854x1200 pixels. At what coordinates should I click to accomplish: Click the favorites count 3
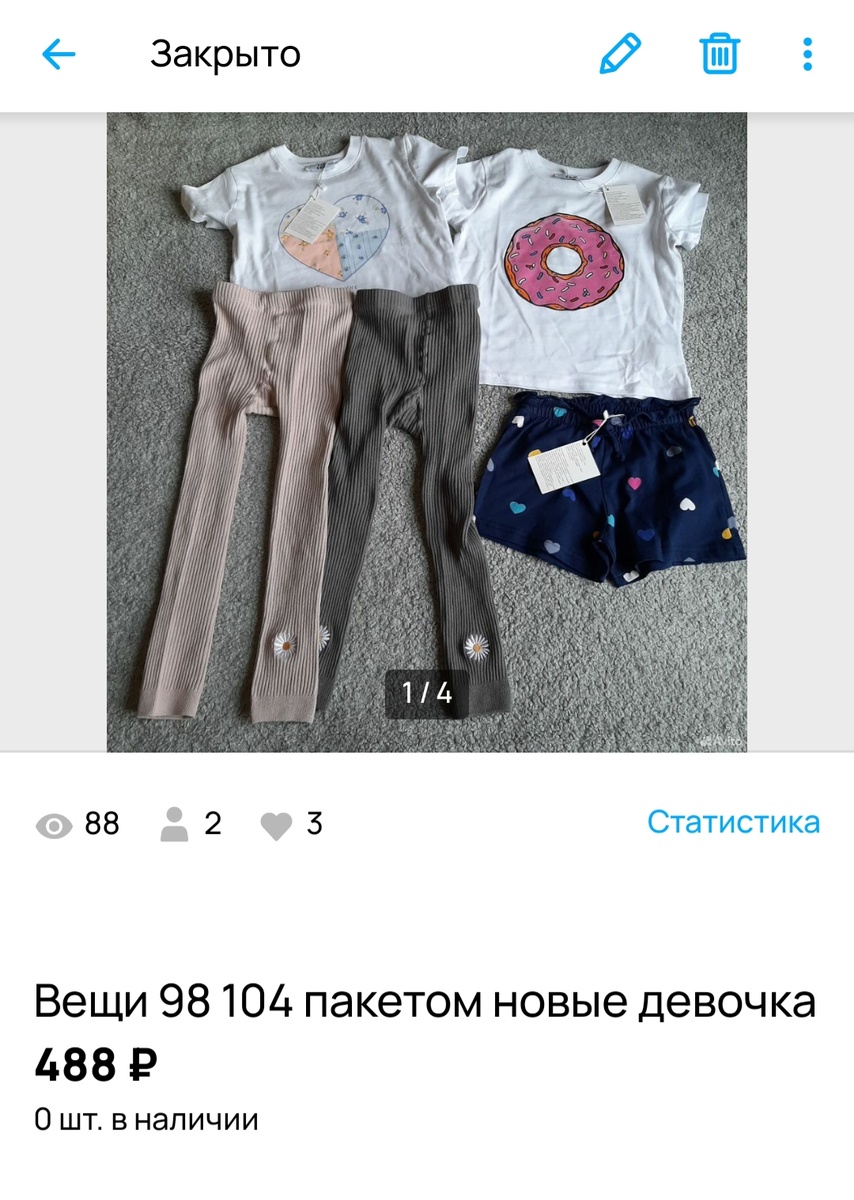tap(314, 825)
